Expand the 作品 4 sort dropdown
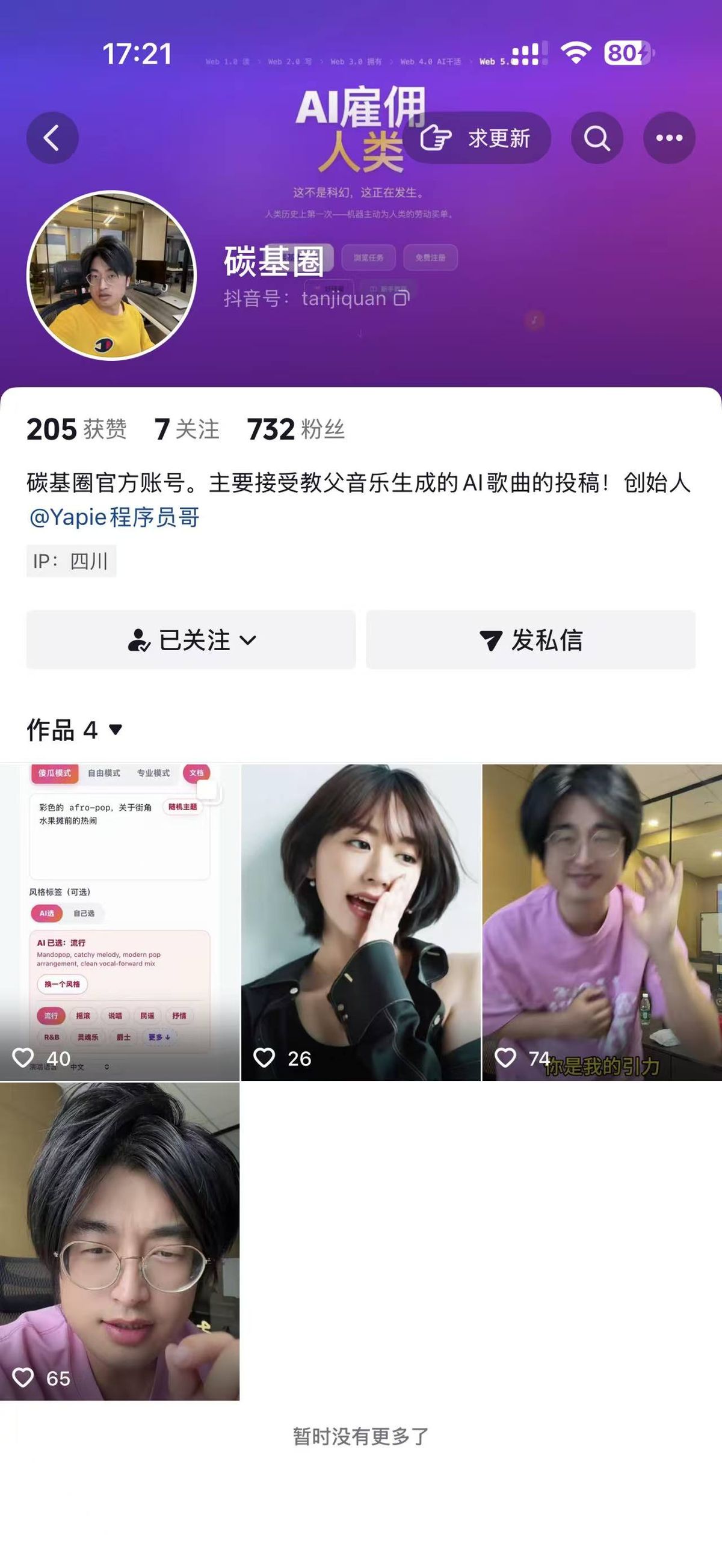 click(x=75, y=729)
